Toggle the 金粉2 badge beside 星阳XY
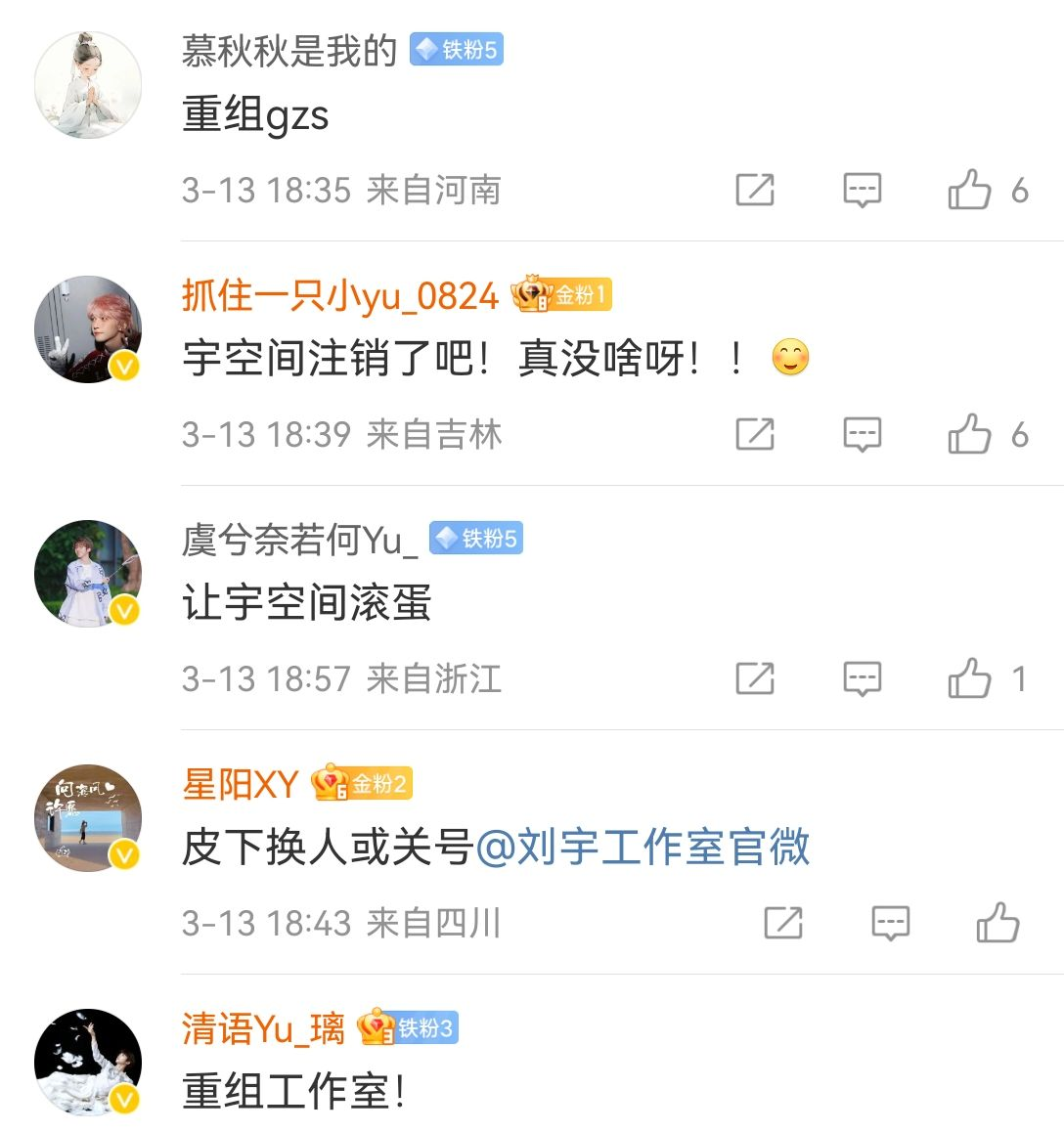 pyautogui.click(x=363, y=783)
